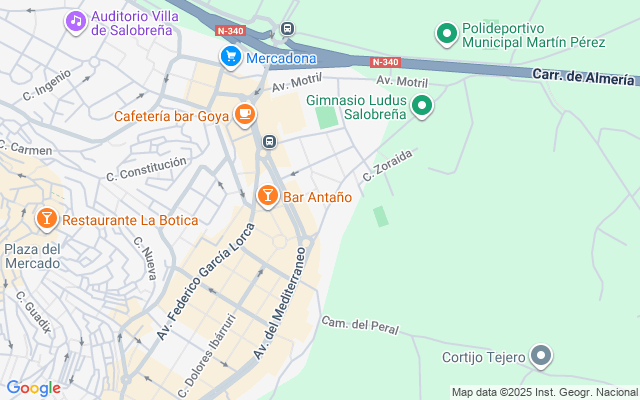640x400 pixels.
Task: Tap the Polideportivo Municipal Martín Pérez marker
Action: 446,34
